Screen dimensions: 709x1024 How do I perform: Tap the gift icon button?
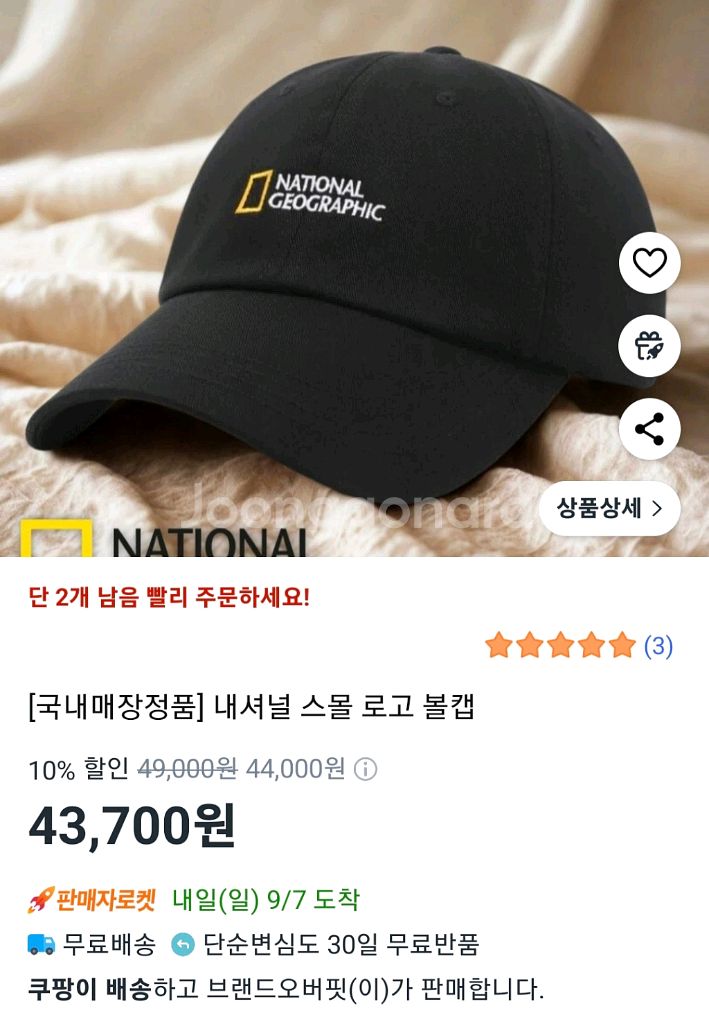coord(650,346)
